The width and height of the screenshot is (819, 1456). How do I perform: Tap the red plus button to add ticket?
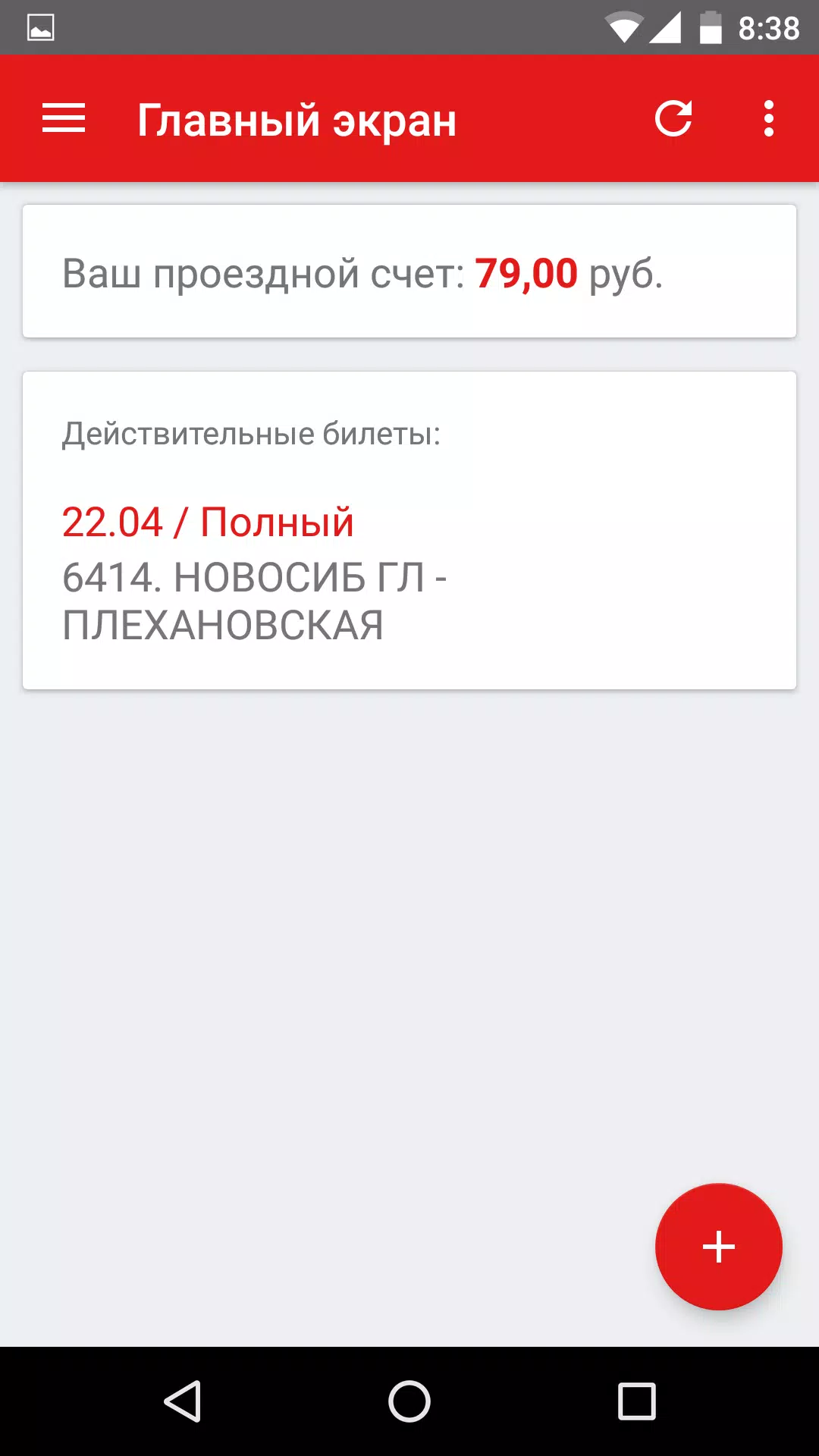[718, 1247]
